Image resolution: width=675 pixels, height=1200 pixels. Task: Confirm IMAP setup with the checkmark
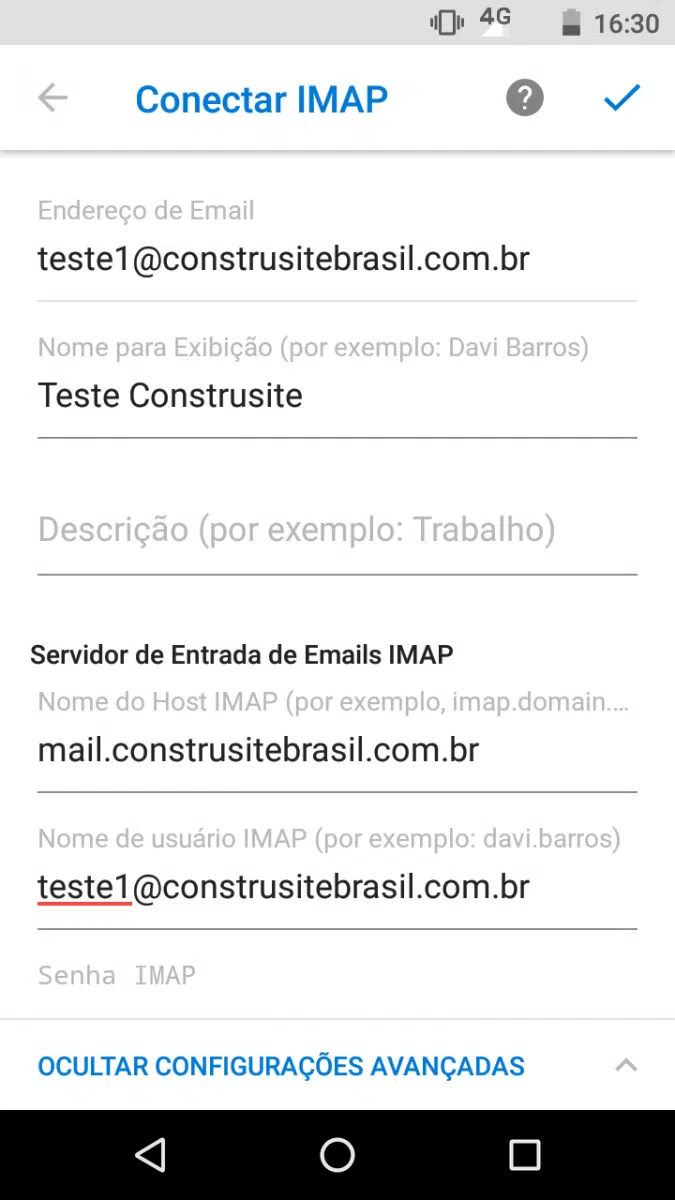pyautogui.click(x=621, y=98)
